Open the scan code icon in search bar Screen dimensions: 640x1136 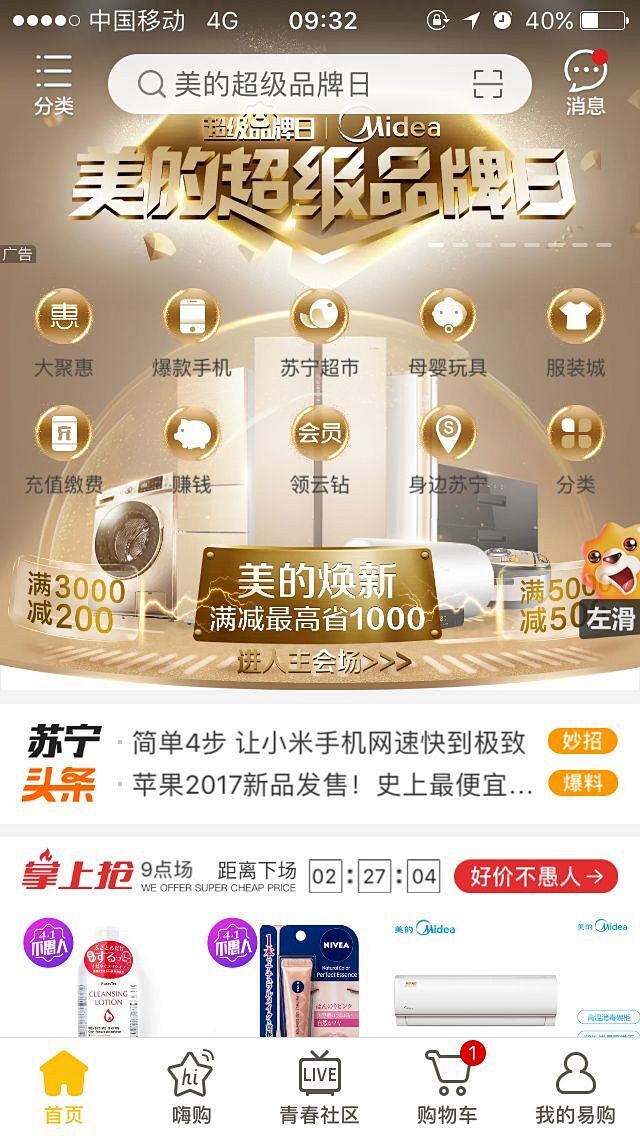pyautogui.click(x=488, y=84)
